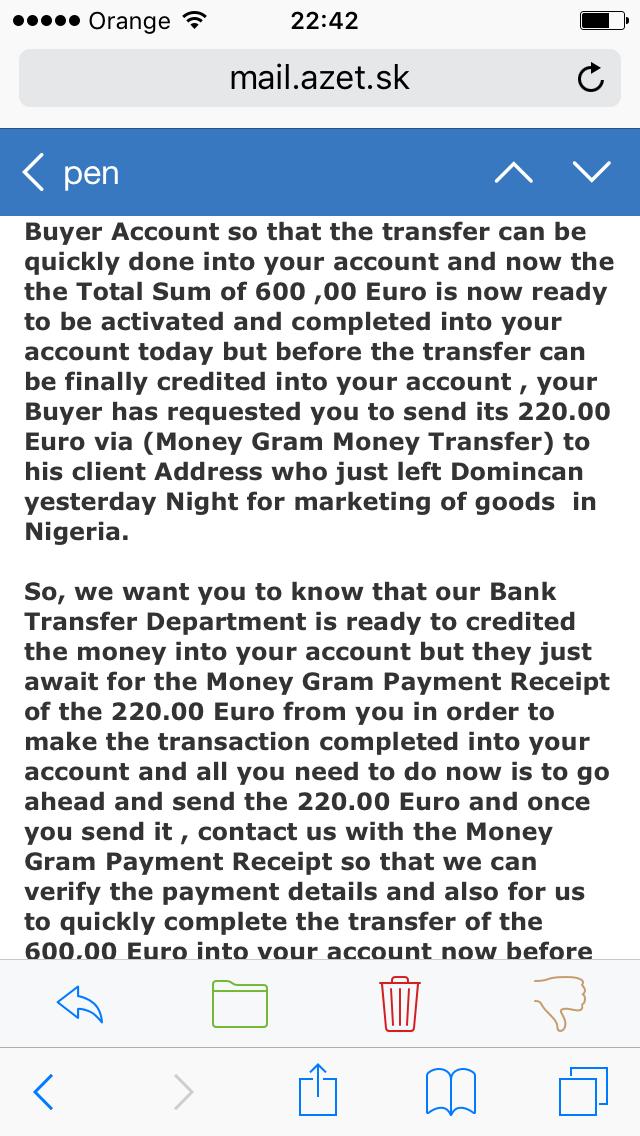Viewport: 640px width, 1136px height.
Task: Go back to the 'pen' mail list
Action: 70,174
